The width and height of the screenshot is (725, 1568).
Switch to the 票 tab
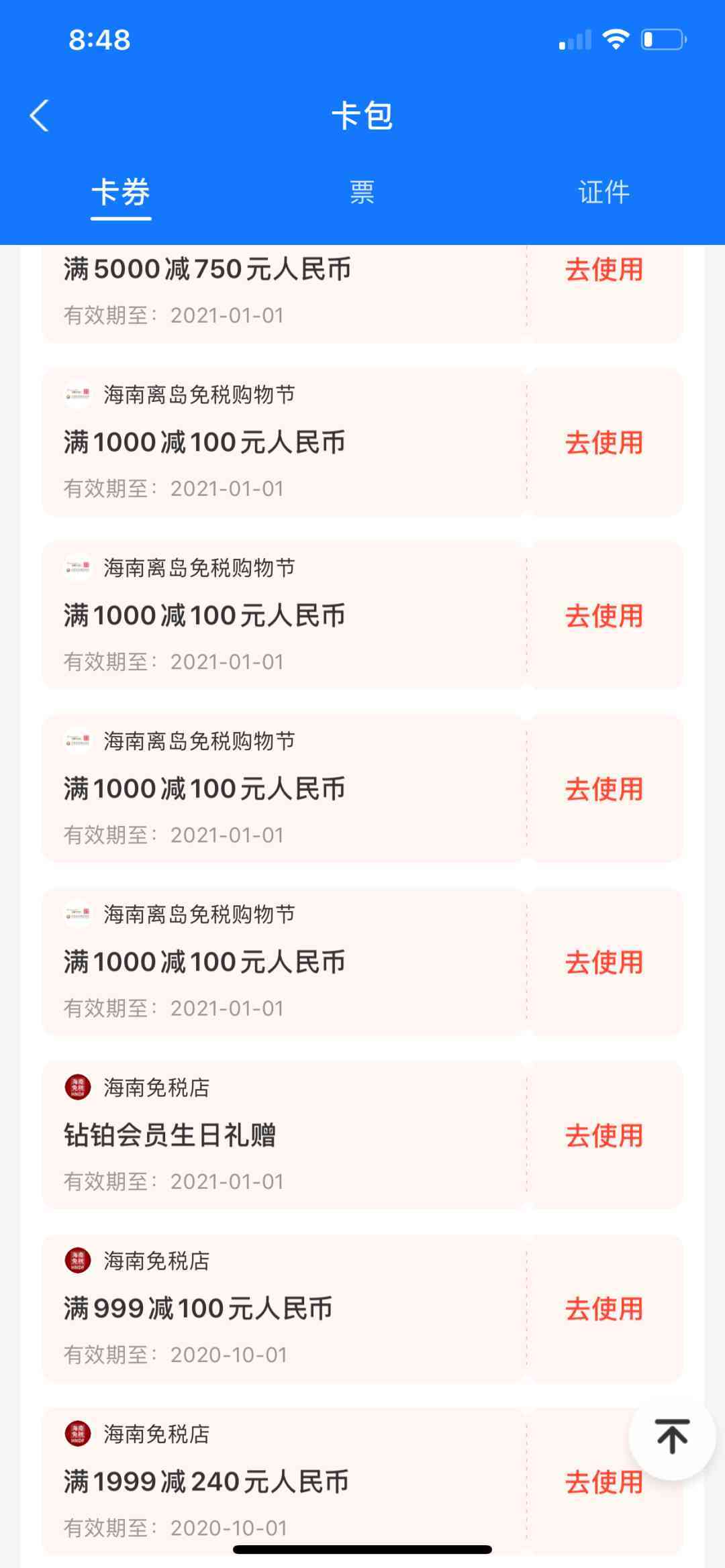point(362,193)
